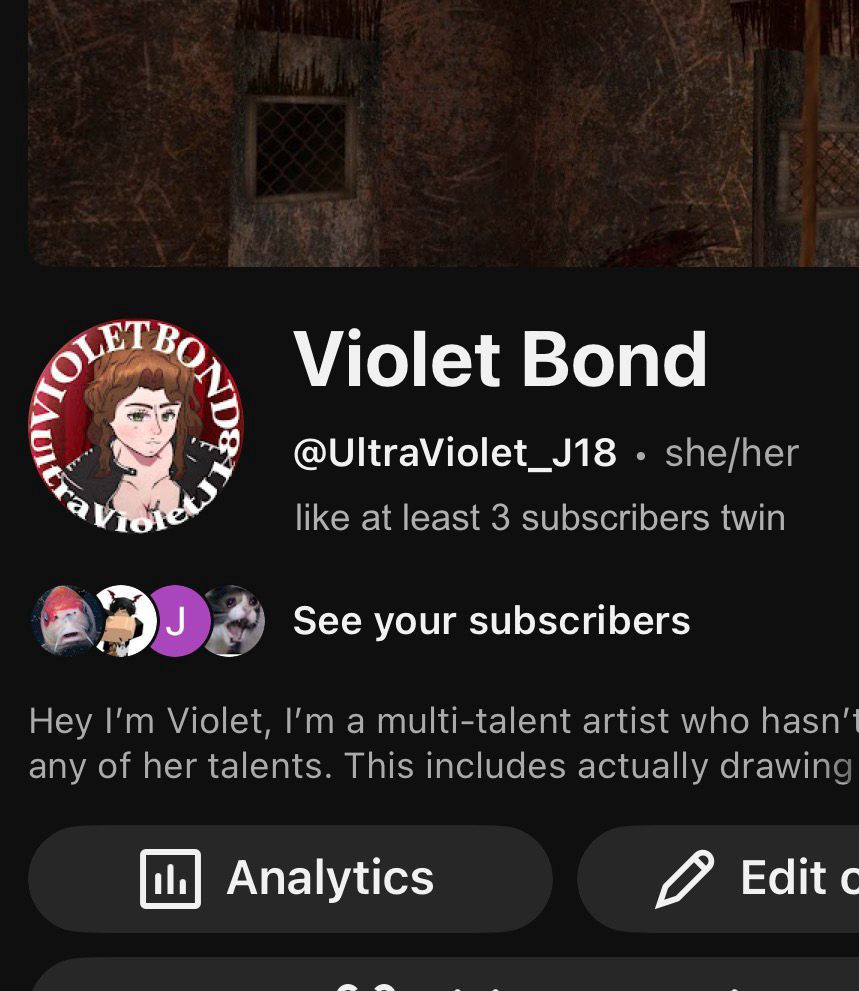
Task: Open the Violet Bond profile picture
Action: coord(136,426)
